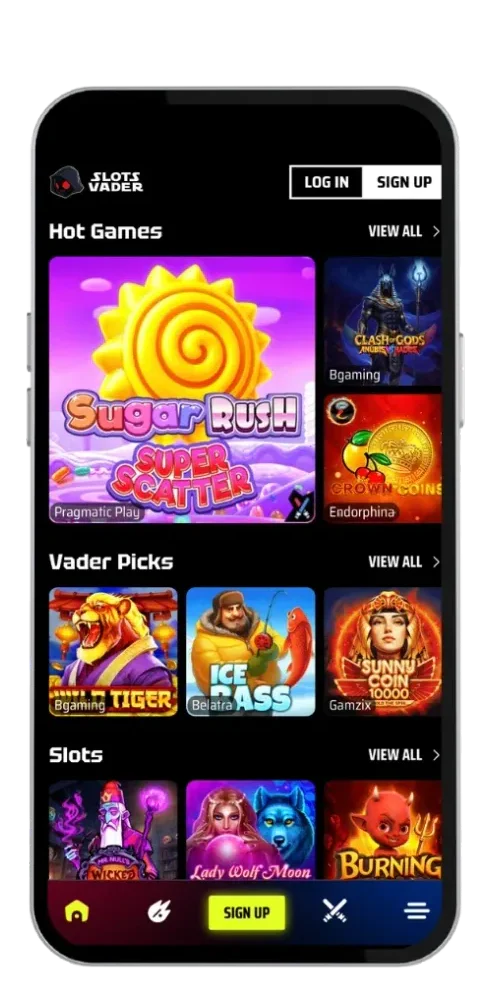Open the wizard Wicked slot tile
The image size is (480, 1000).
(113, 831)
